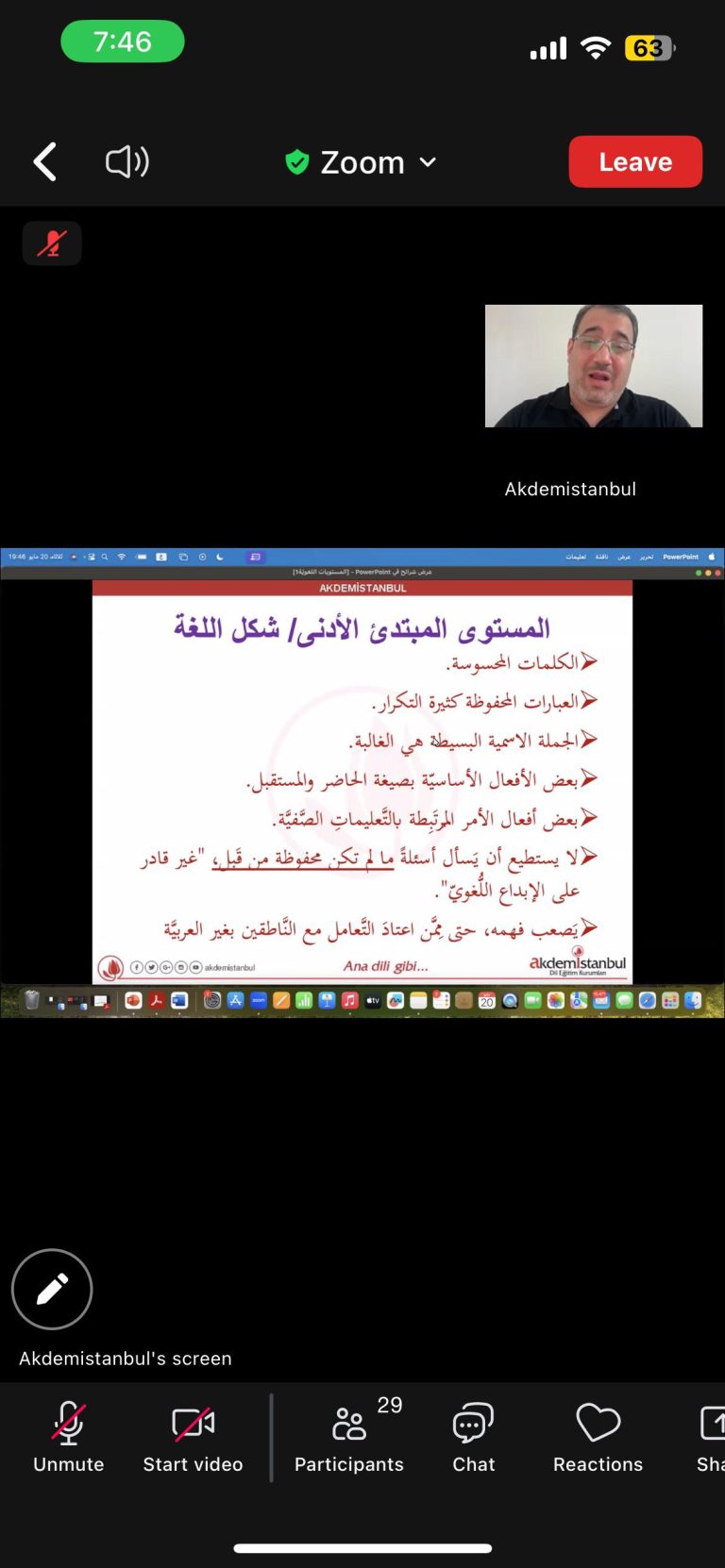Unmute your microphone
Image resolution: width=725 pixels, height=1568 pixels.
[x=68, y=1438]
